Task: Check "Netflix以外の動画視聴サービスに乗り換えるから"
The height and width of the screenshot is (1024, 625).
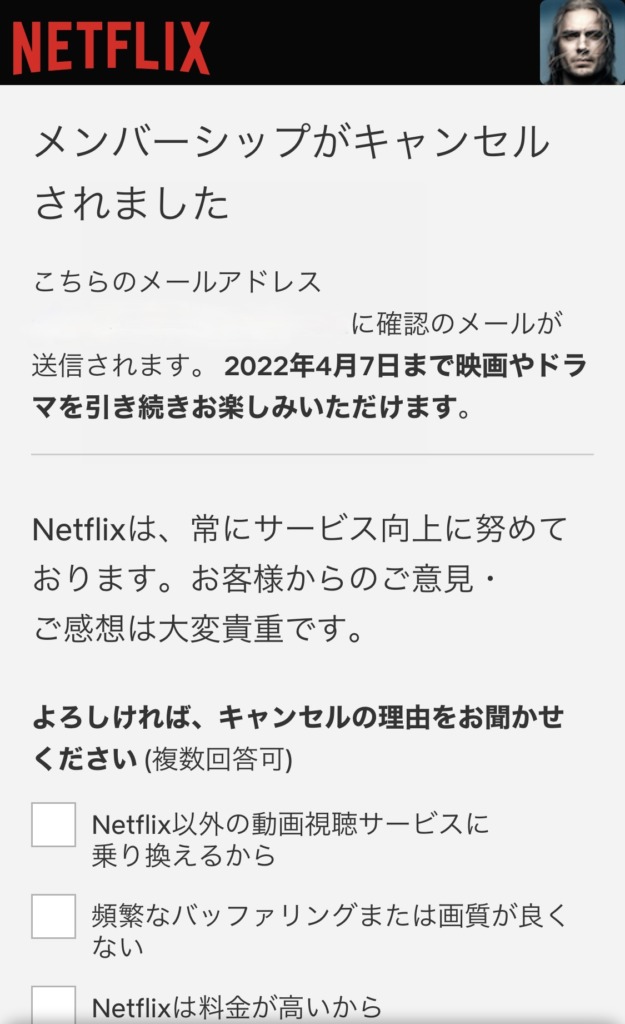Action: tap(54, 825)
